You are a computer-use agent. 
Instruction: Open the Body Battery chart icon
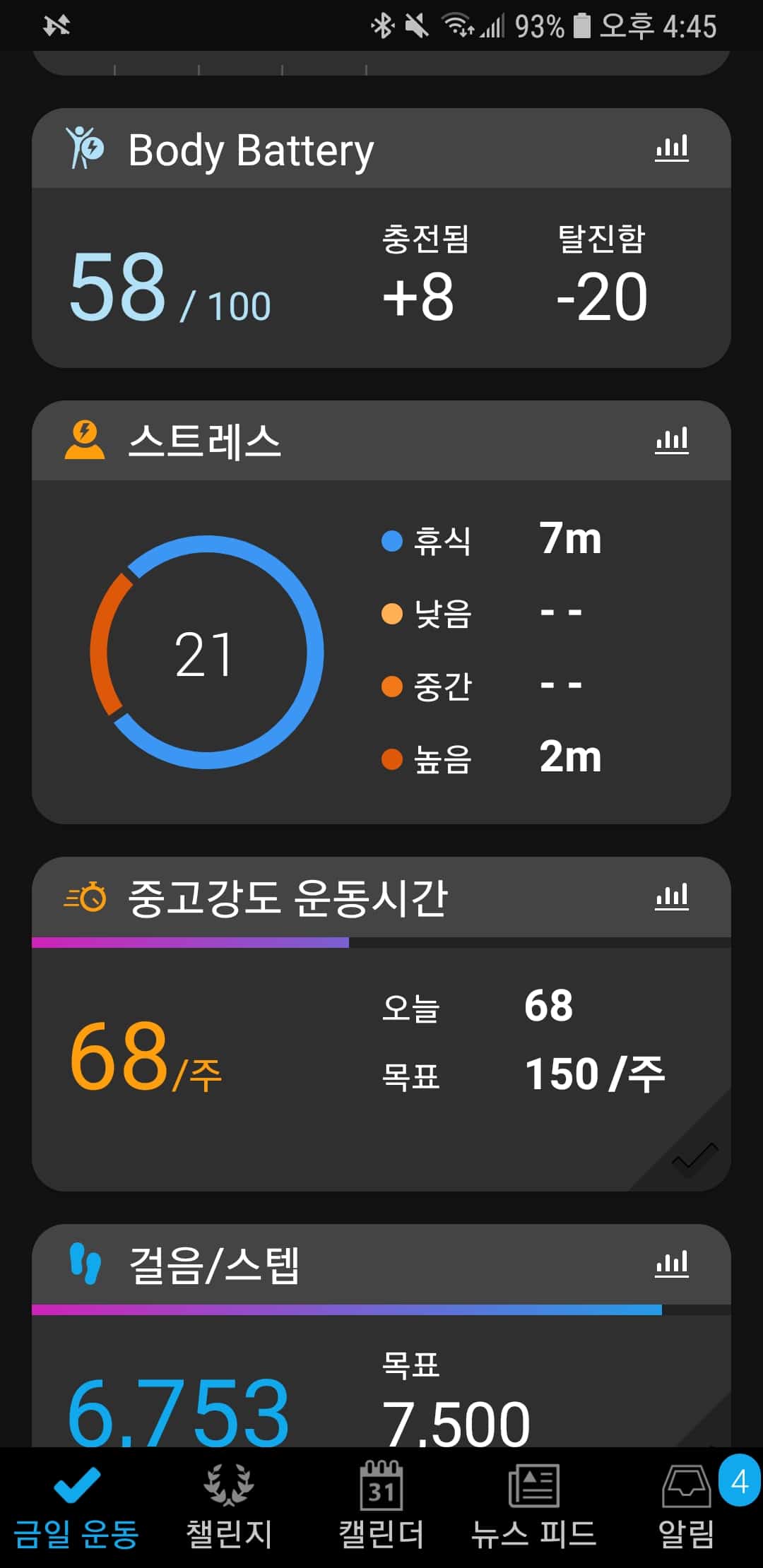click(671, 149)
